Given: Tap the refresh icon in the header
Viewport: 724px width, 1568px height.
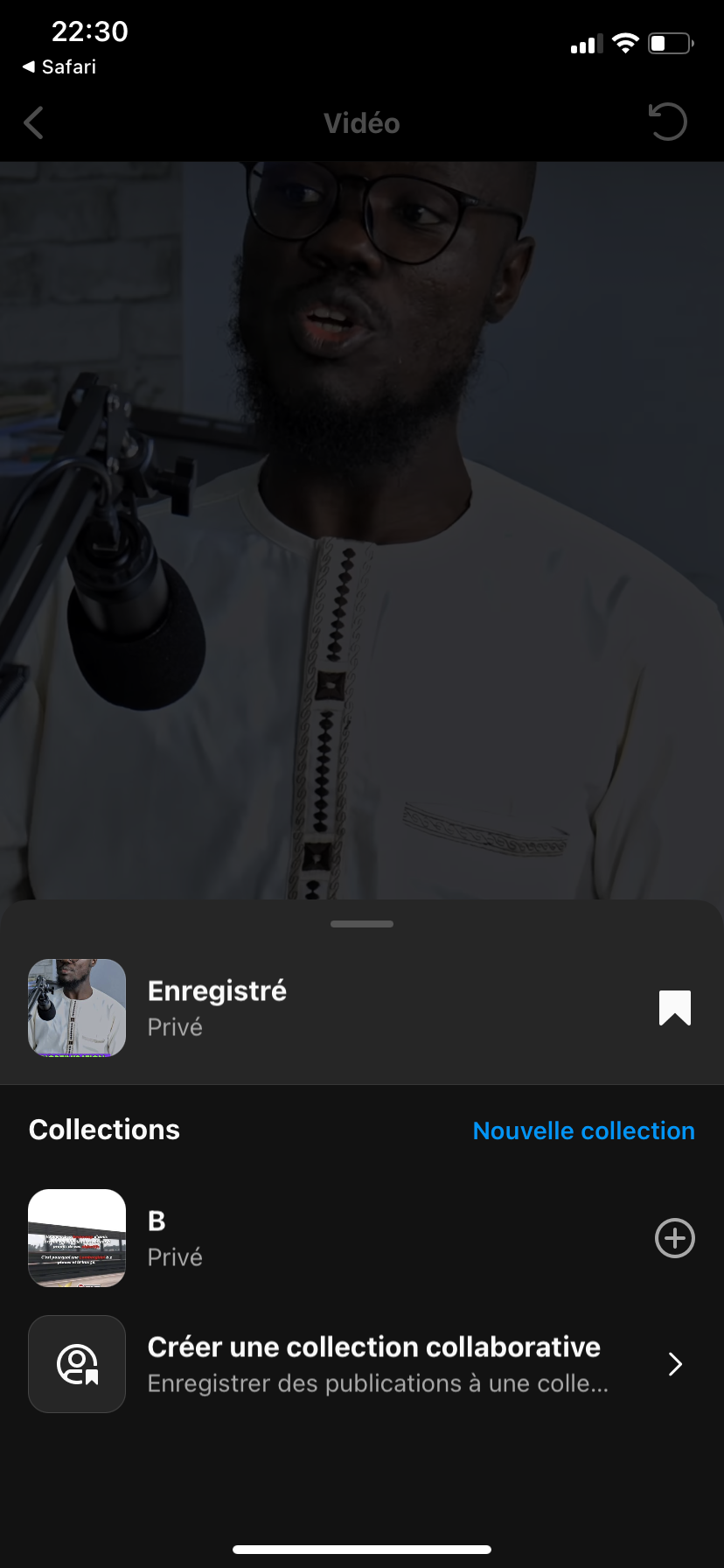Looking at the screenshot, I should 668,122.
